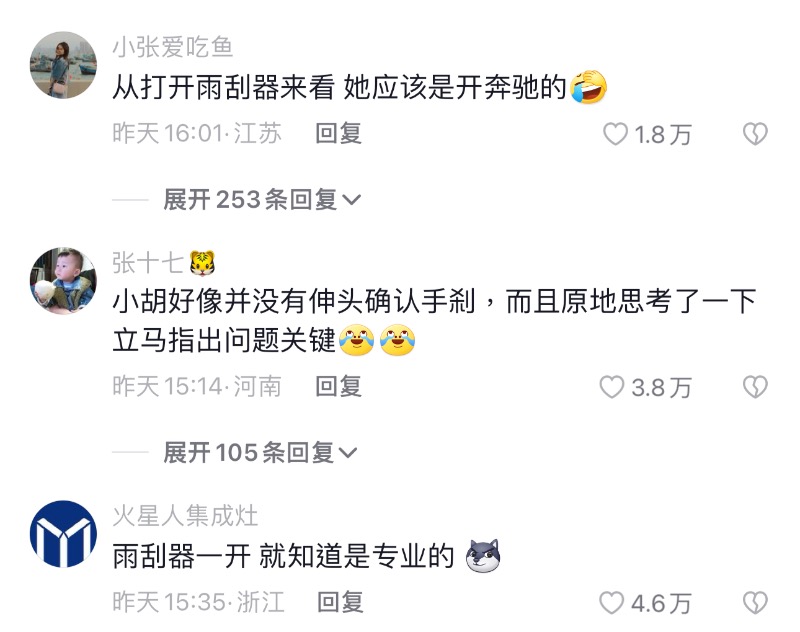Open 火星人集成灶's profile avatar
Viewport: 800px width, 632px height.
click(x=64, y=534)
